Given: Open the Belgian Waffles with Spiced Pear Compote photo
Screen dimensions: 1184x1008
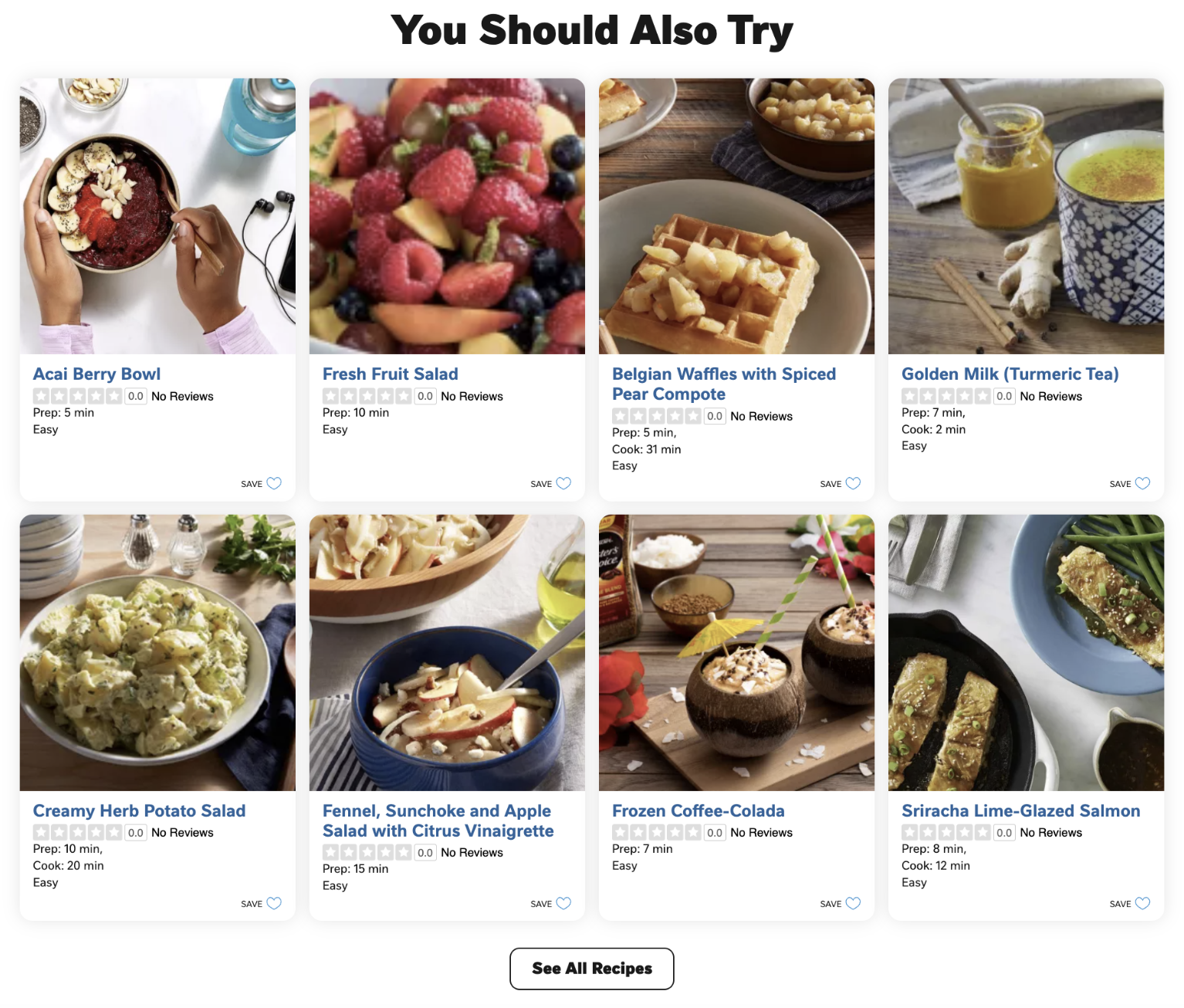Looking at the screenshot, I should tap(736, 216).
